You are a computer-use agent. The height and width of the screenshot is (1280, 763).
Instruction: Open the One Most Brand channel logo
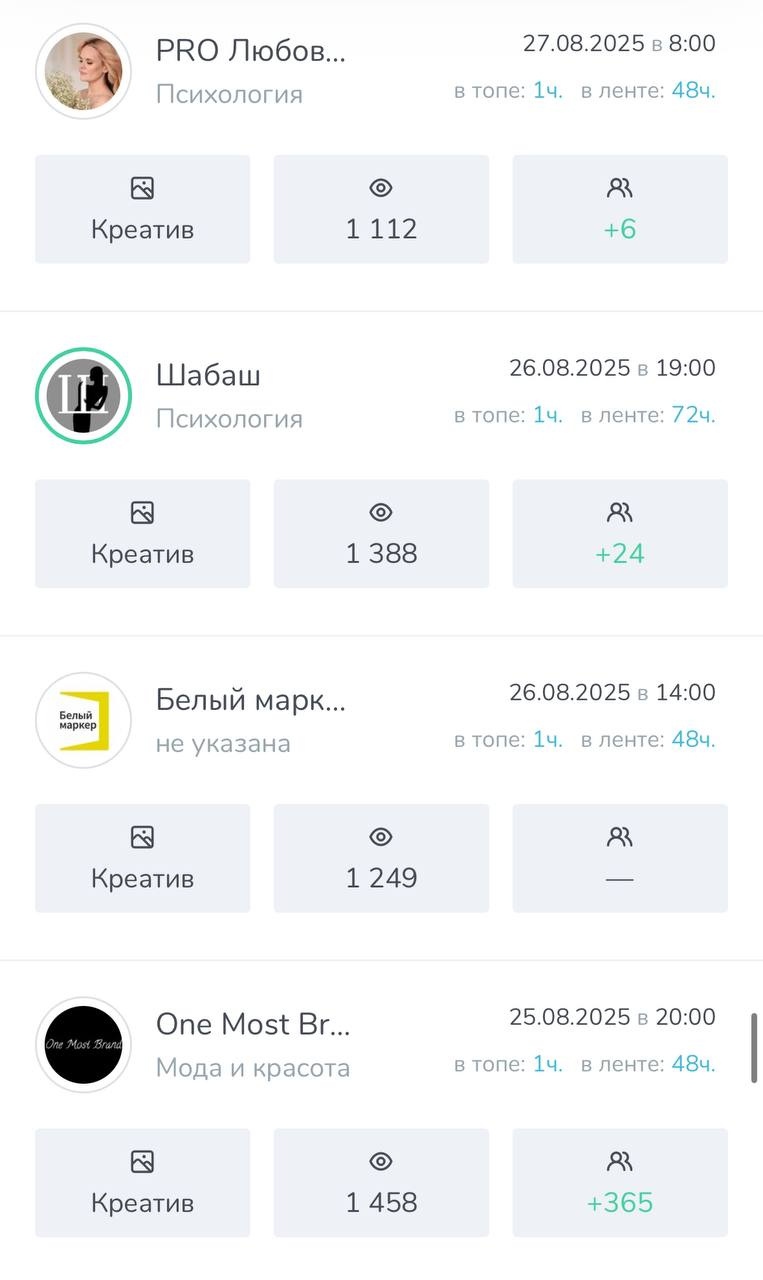(x=83, y=1044)
